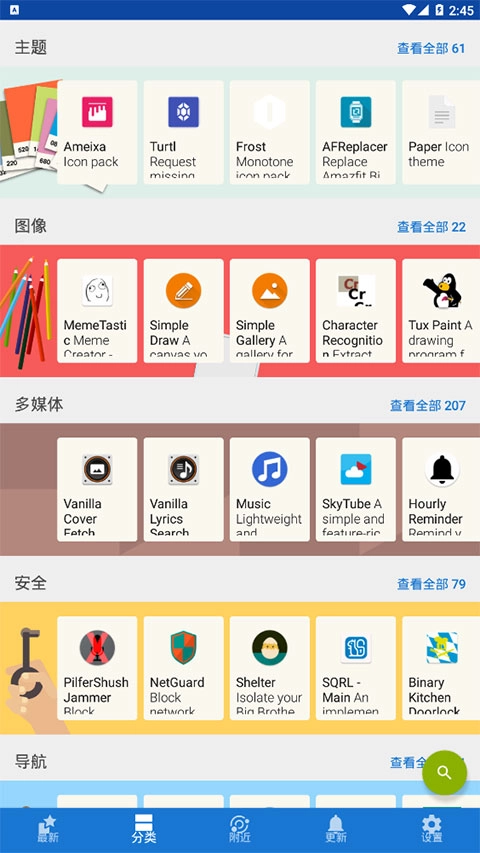Open the Vanilla Lyrics Search card
The height and width of the screenshot is (853, 480).
pyautogui.click(x=183, y=489)
